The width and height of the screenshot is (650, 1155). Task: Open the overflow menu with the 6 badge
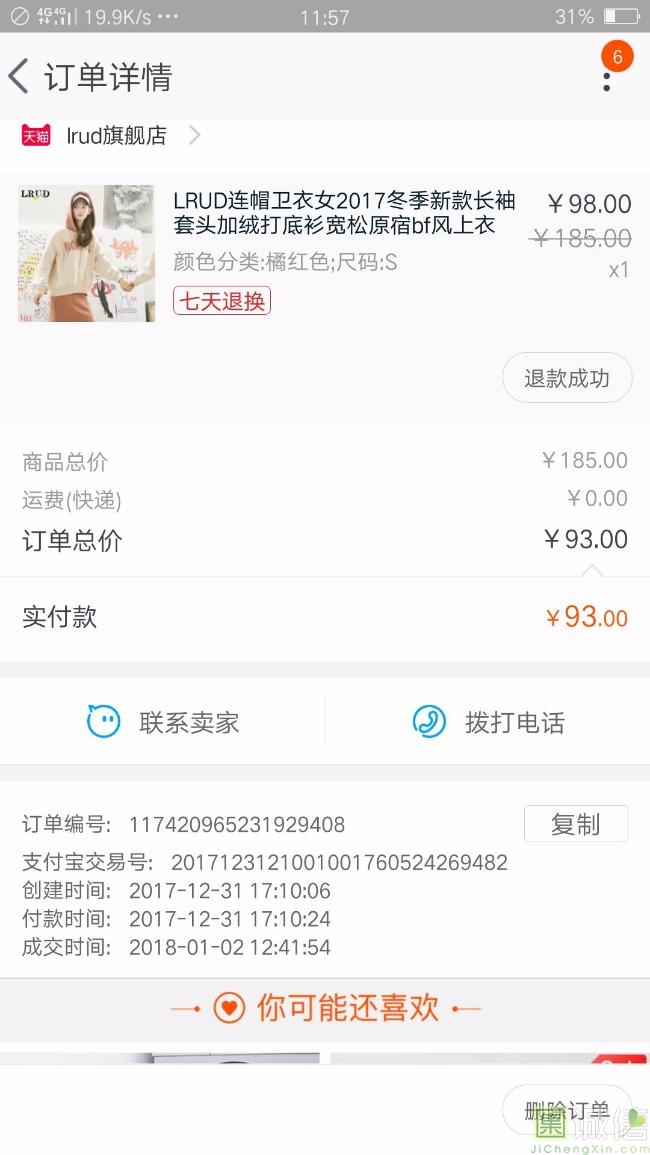(606, 78)
